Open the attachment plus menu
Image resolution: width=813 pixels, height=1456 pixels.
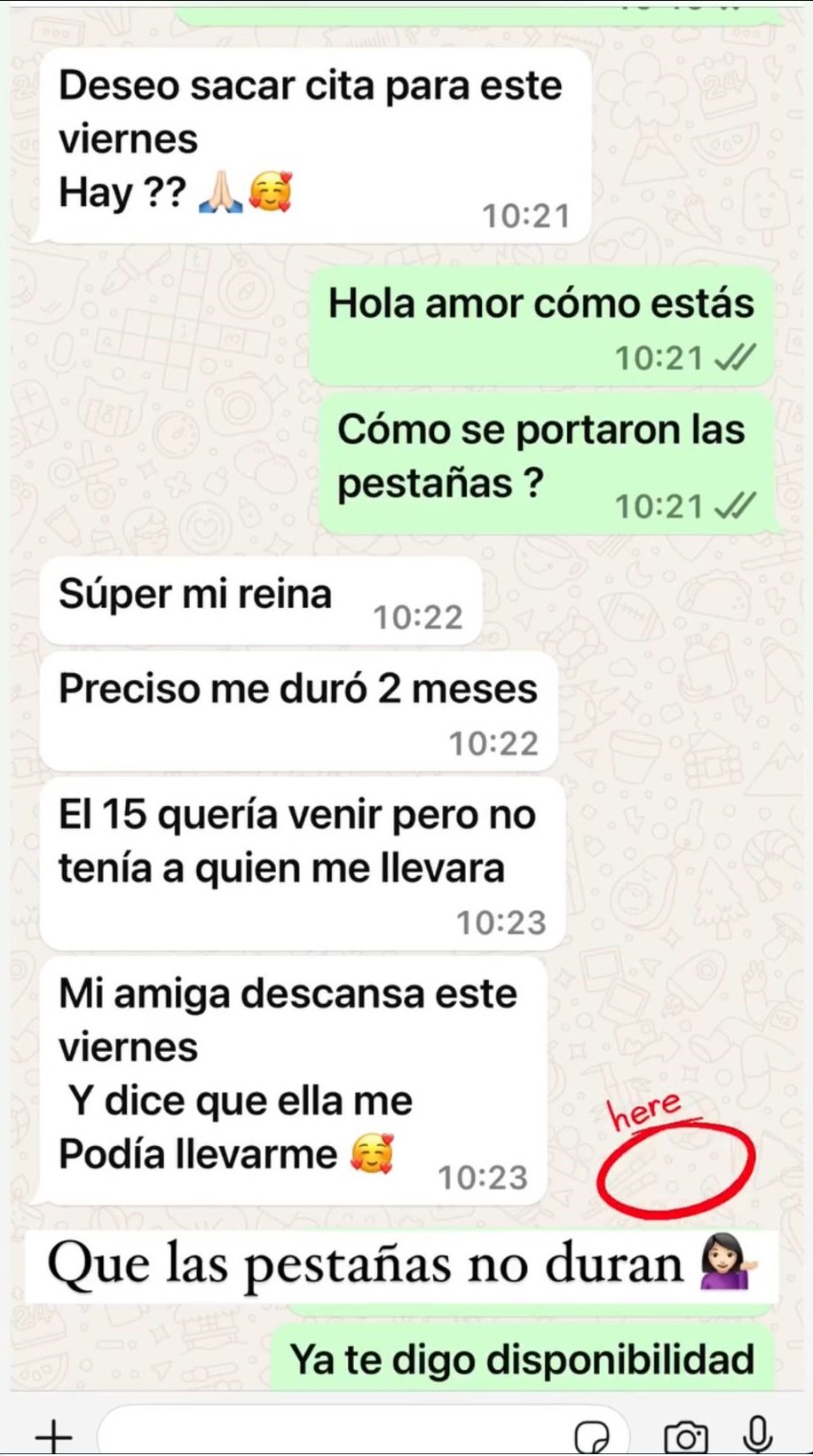[x=53, y=1434]
